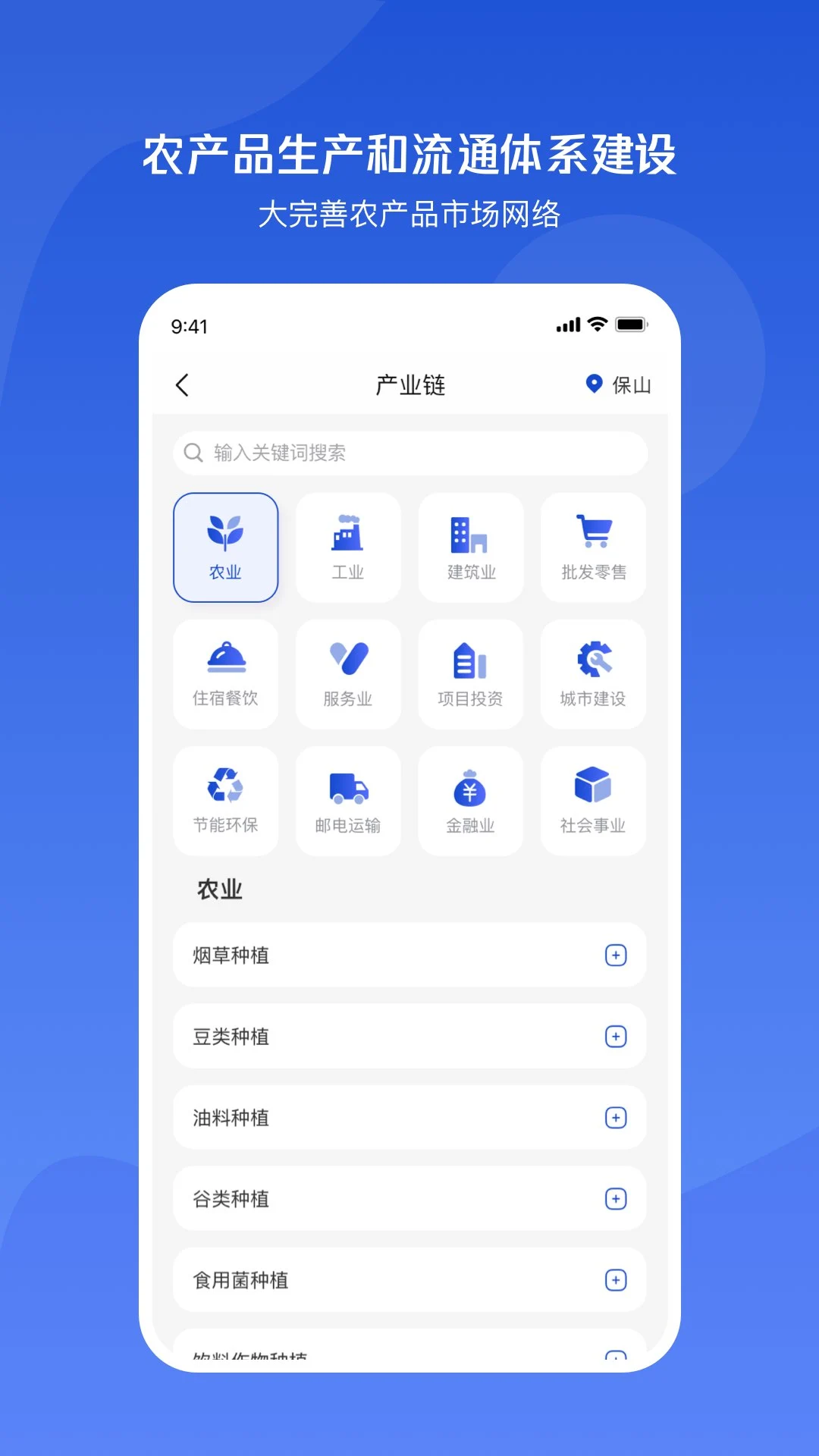819x1456 pixels.
Task: Expand the 谷类种植 list item
Action: click(616, 1198)
